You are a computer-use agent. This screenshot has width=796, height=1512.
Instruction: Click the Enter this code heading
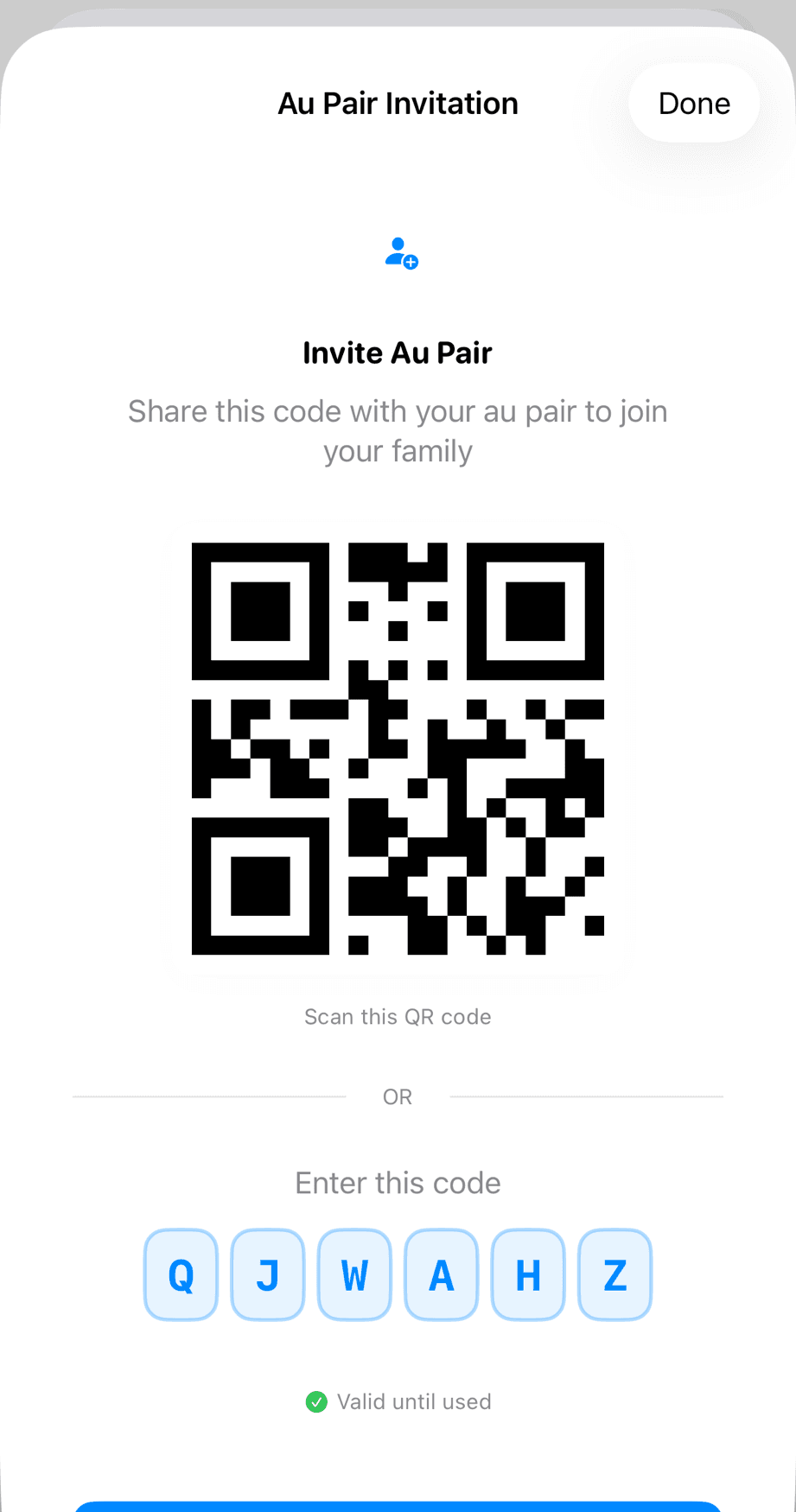tap(398, 1183)
